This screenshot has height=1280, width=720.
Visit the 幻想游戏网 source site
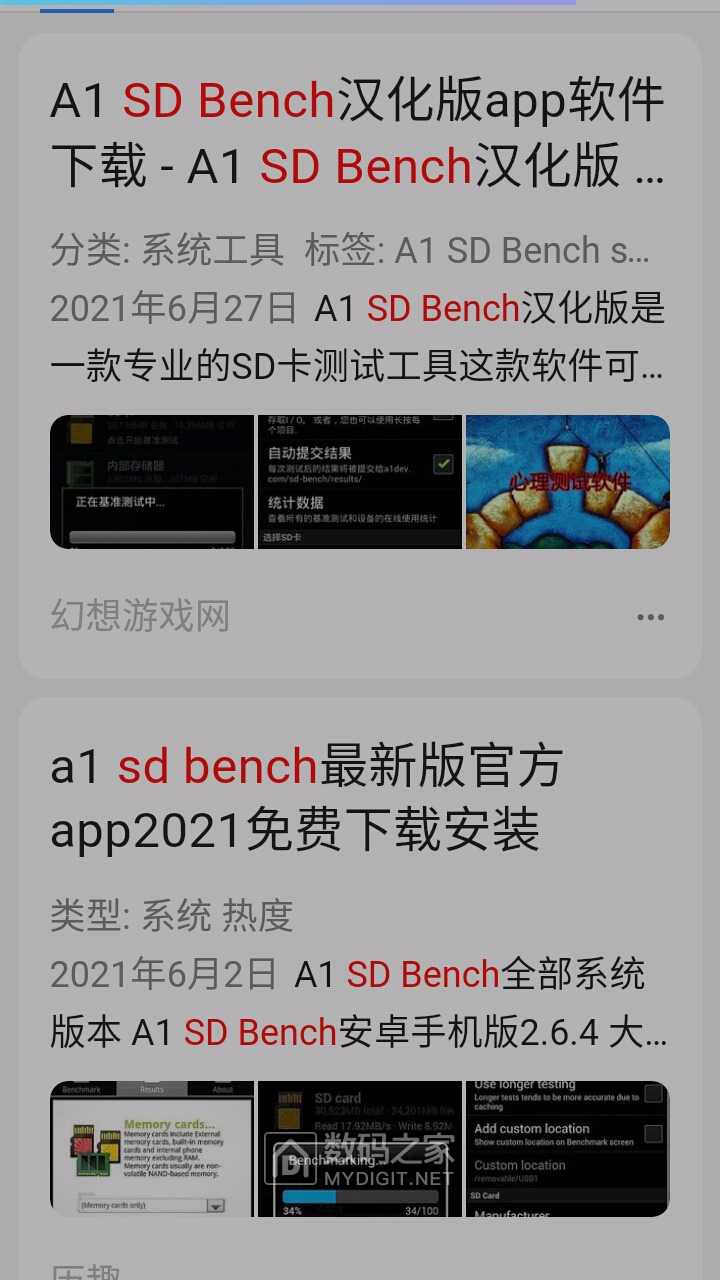[x=140, y=616]
